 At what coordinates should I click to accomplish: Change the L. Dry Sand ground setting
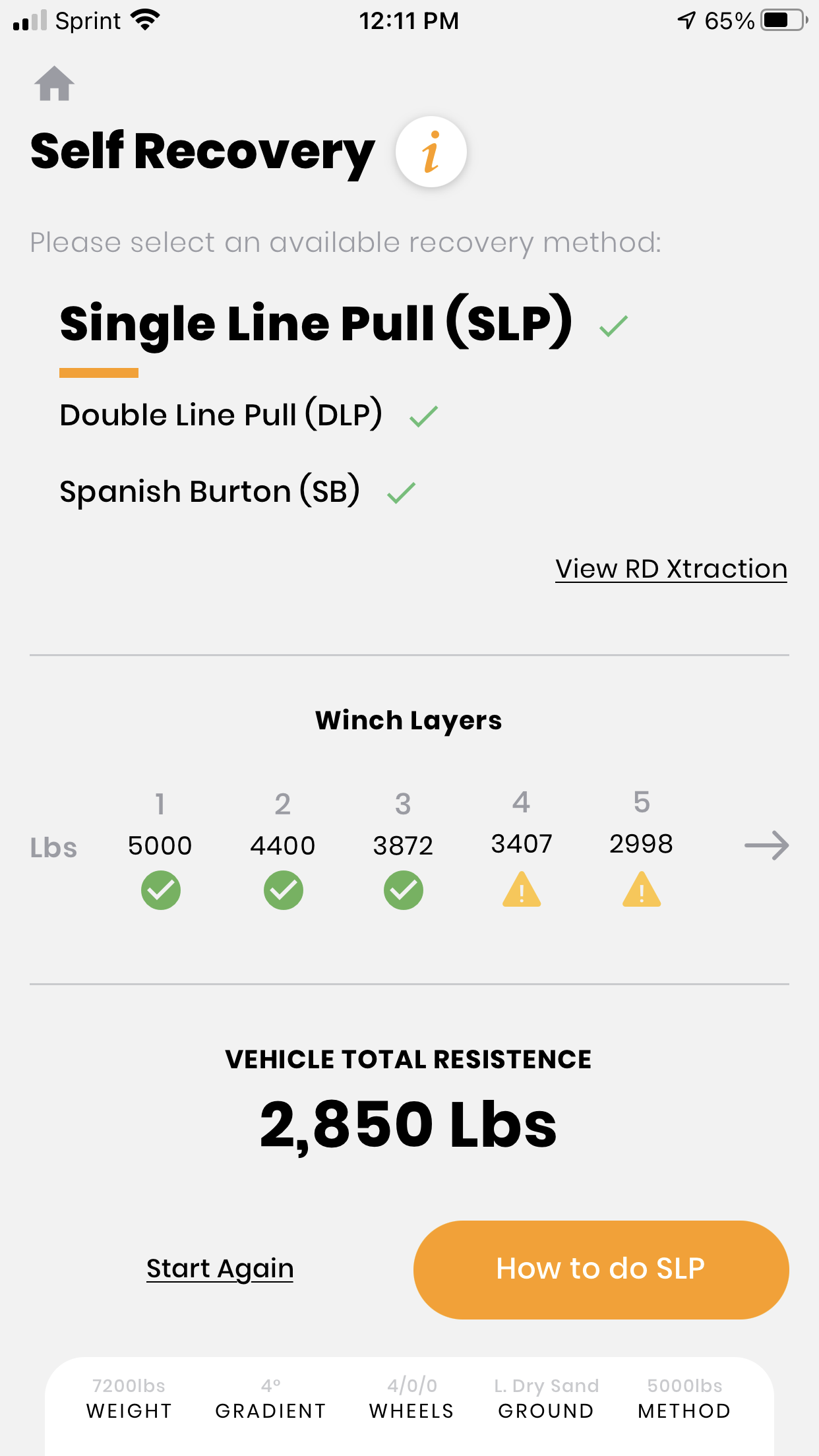(x=546, y=1398)
